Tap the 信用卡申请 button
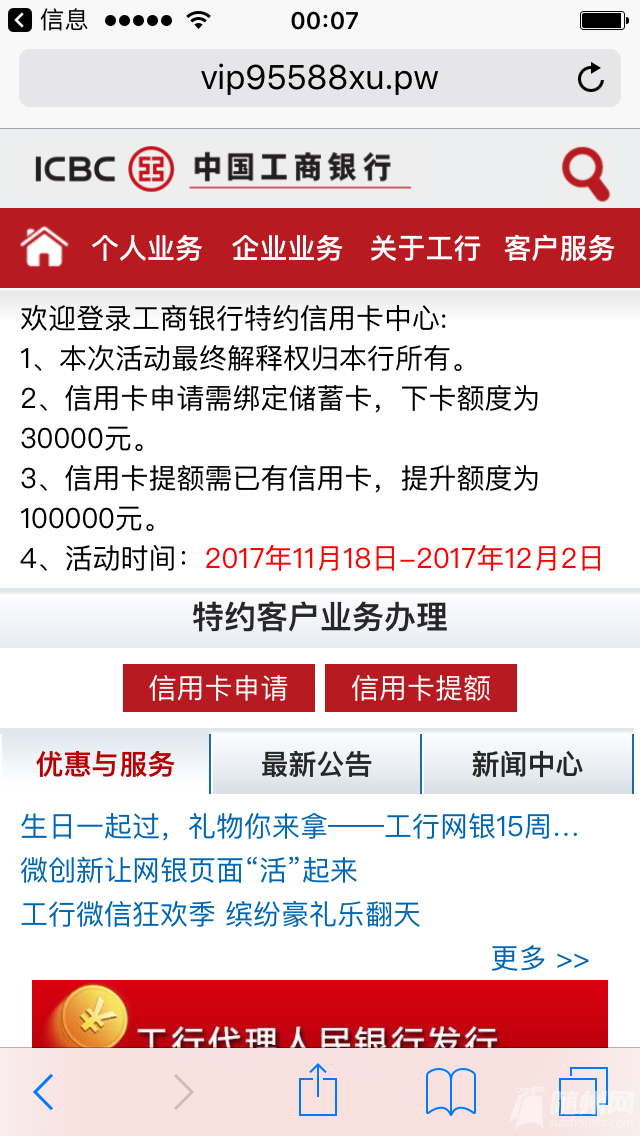 pyautogui.click(x=218, y=688)
